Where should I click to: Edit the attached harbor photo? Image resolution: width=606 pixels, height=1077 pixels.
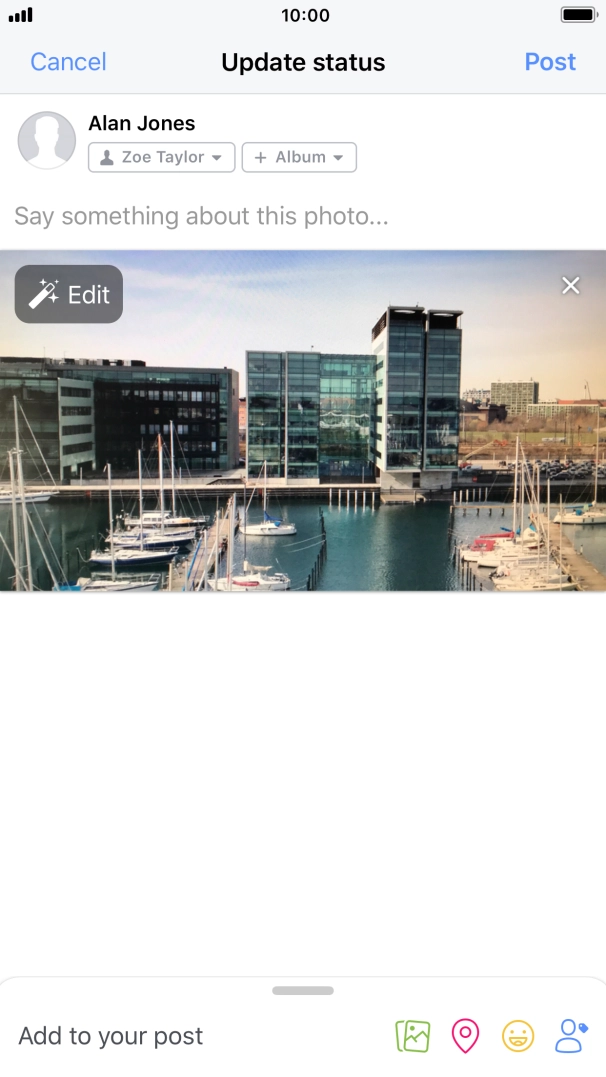(x=69, y=294)
